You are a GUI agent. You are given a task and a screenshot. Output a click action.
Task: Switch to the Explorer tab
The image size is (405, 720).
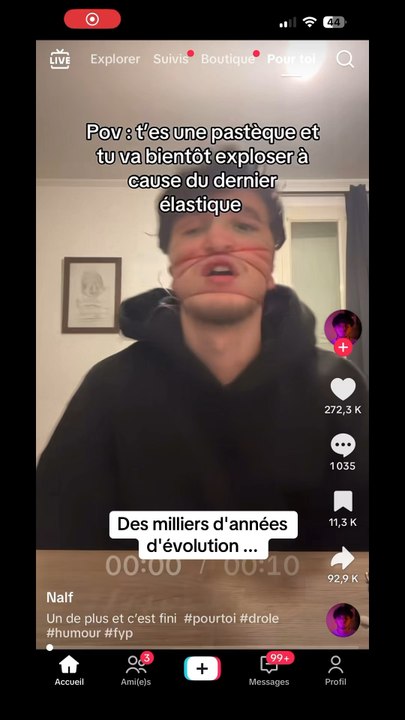(x=115, y=59)
